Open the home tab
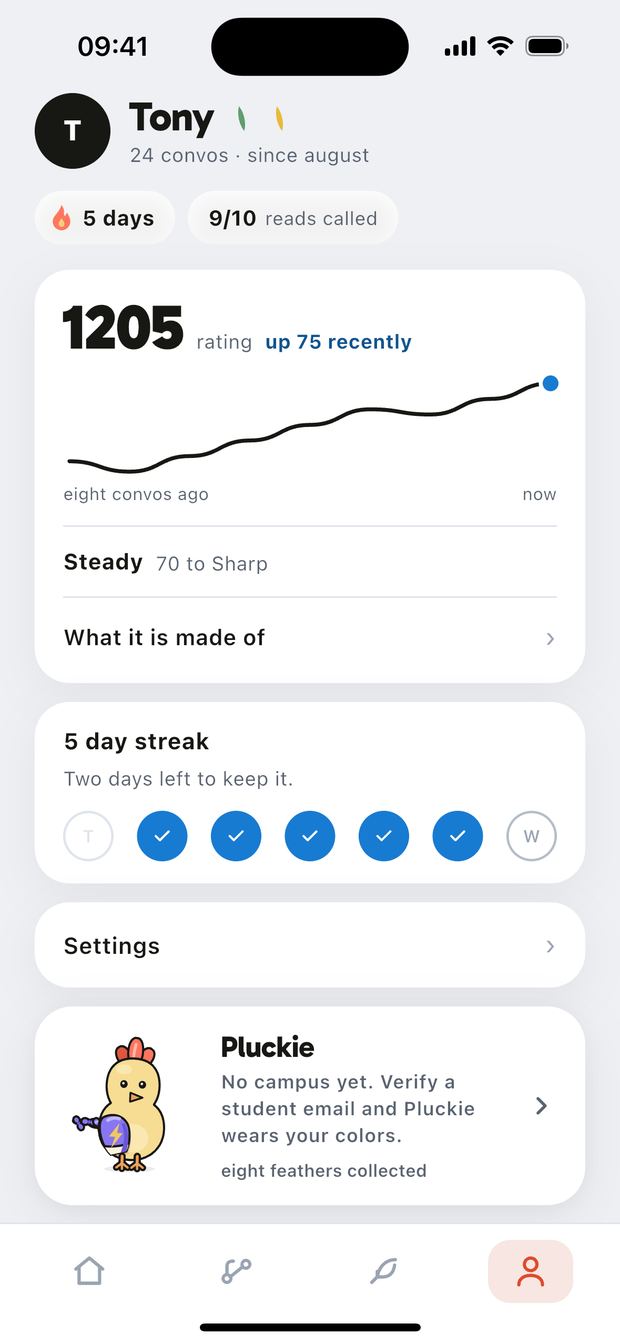Screen dimensions: 620x1344 (89, 1271)
